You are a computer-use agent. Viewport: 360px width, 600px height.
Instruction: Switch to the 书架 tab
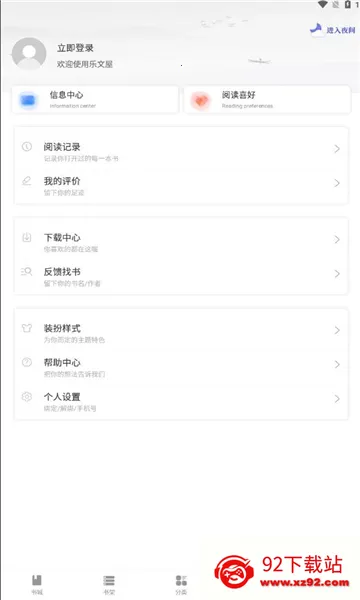[109, 584]
